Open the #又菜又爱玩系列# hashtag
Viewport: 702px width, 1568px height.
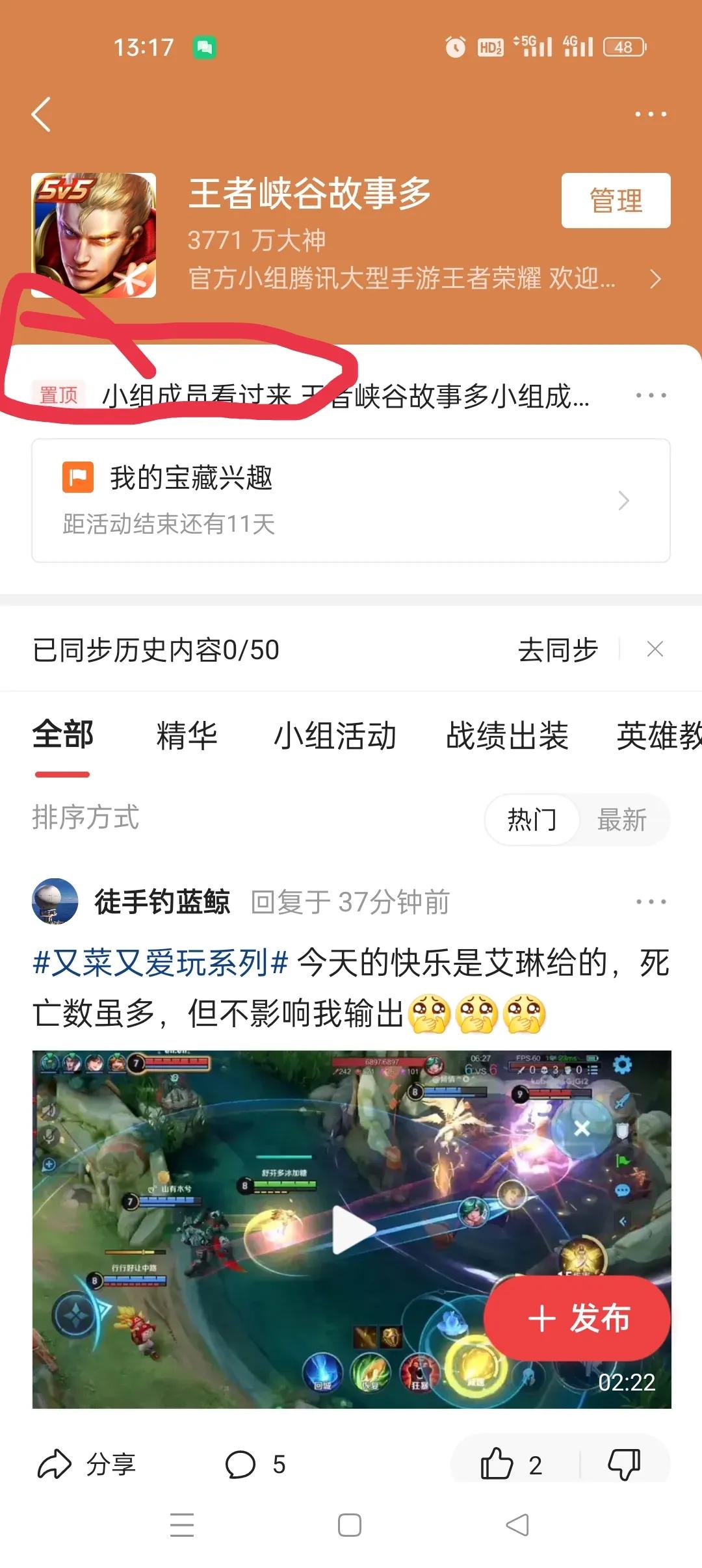coord(160,963)
